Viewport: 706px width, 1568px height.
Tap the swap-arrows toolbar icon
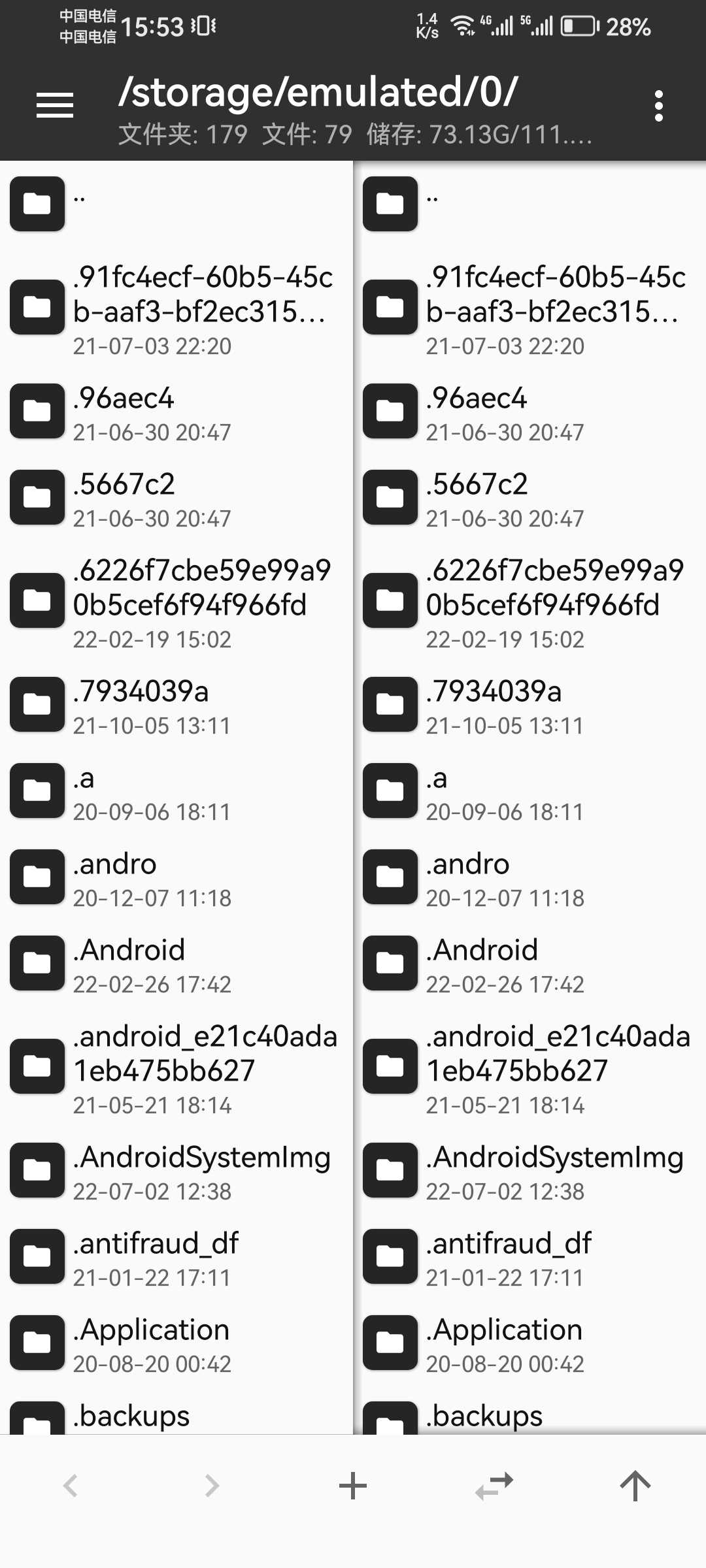click(x=494, y=1485)
